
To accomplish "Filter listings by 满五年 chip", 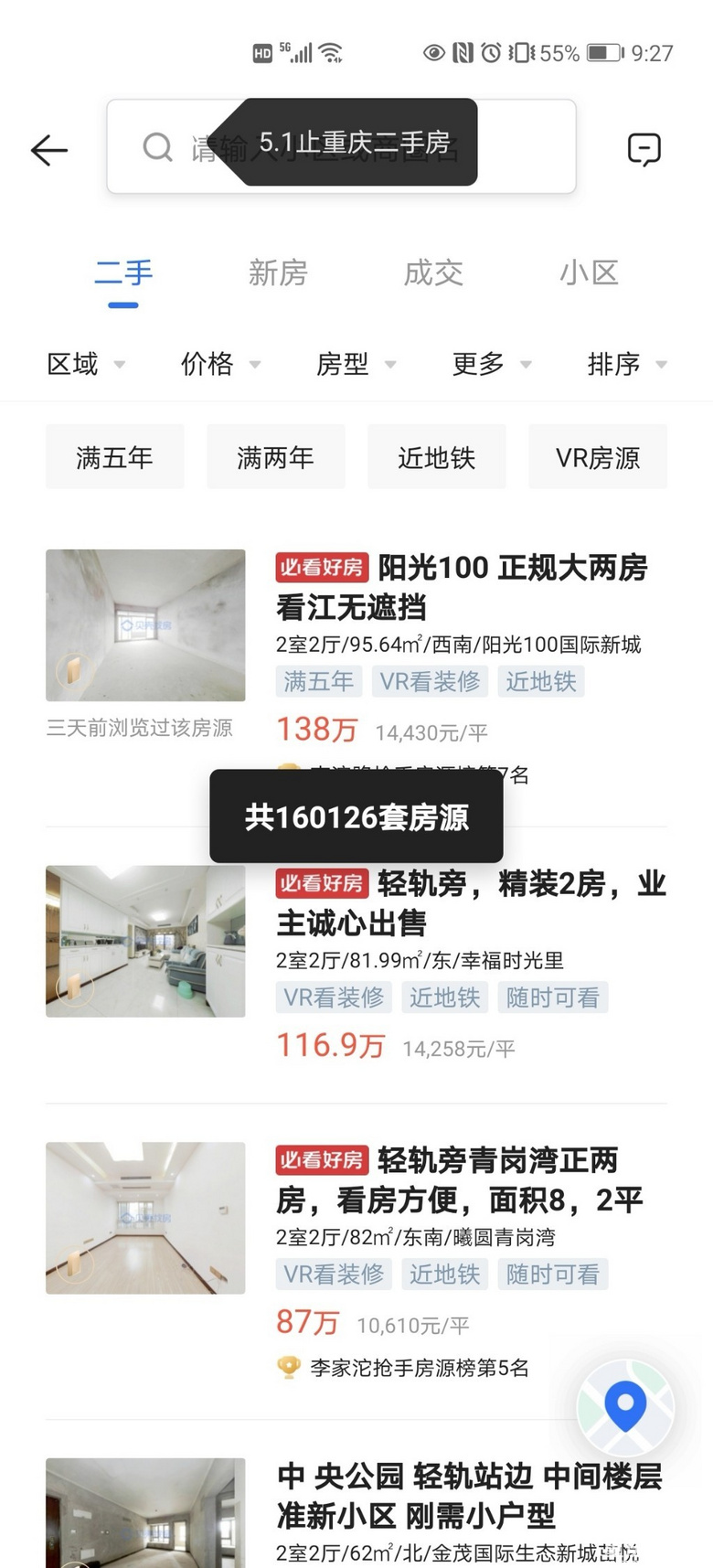I will (x=114, y=457).
